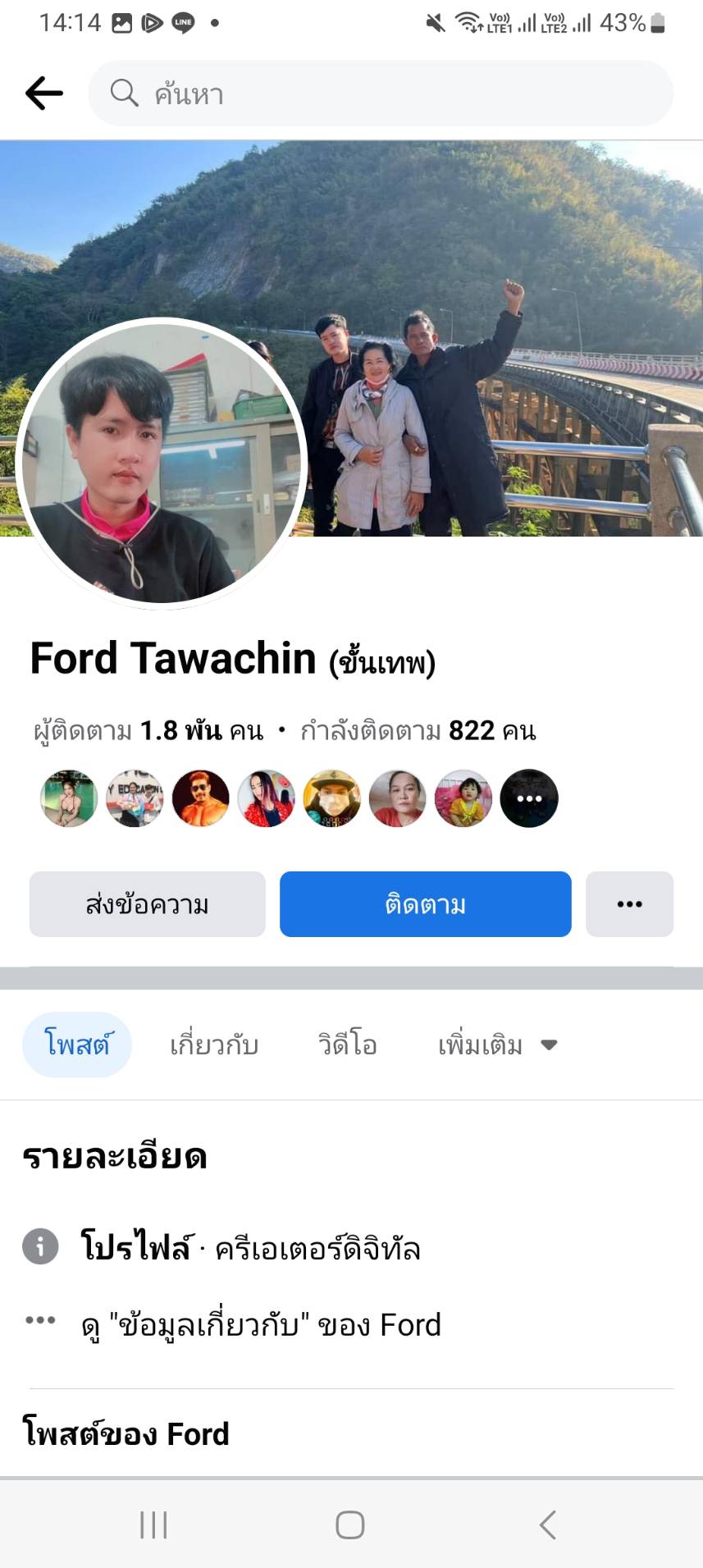The width and height of the screenshot is (703, 1568).
Task: Switch to the โพสต์ tab
Action: click(x=77, y=1045)
